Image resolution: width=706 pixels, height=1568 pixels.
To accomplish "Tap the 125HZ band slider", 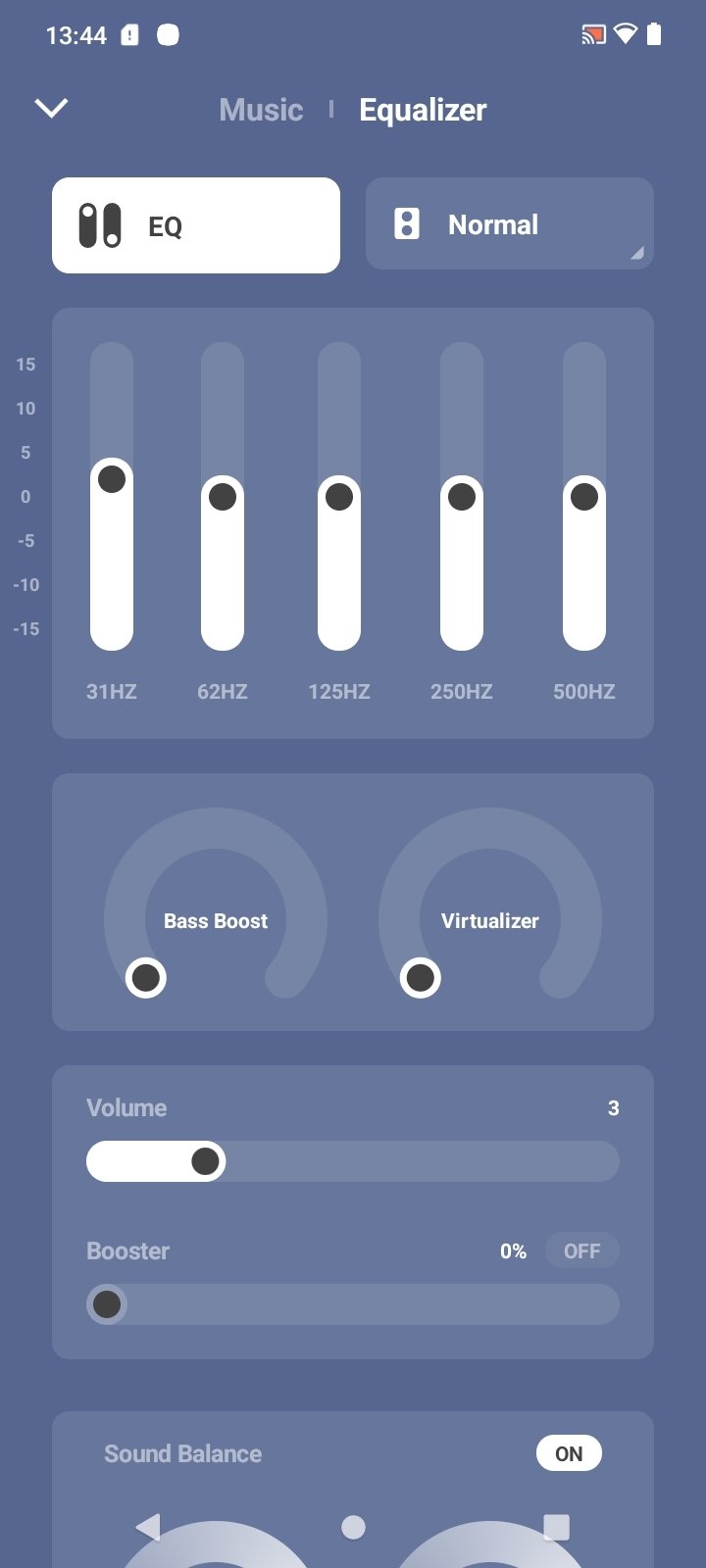I will point(339,496).
